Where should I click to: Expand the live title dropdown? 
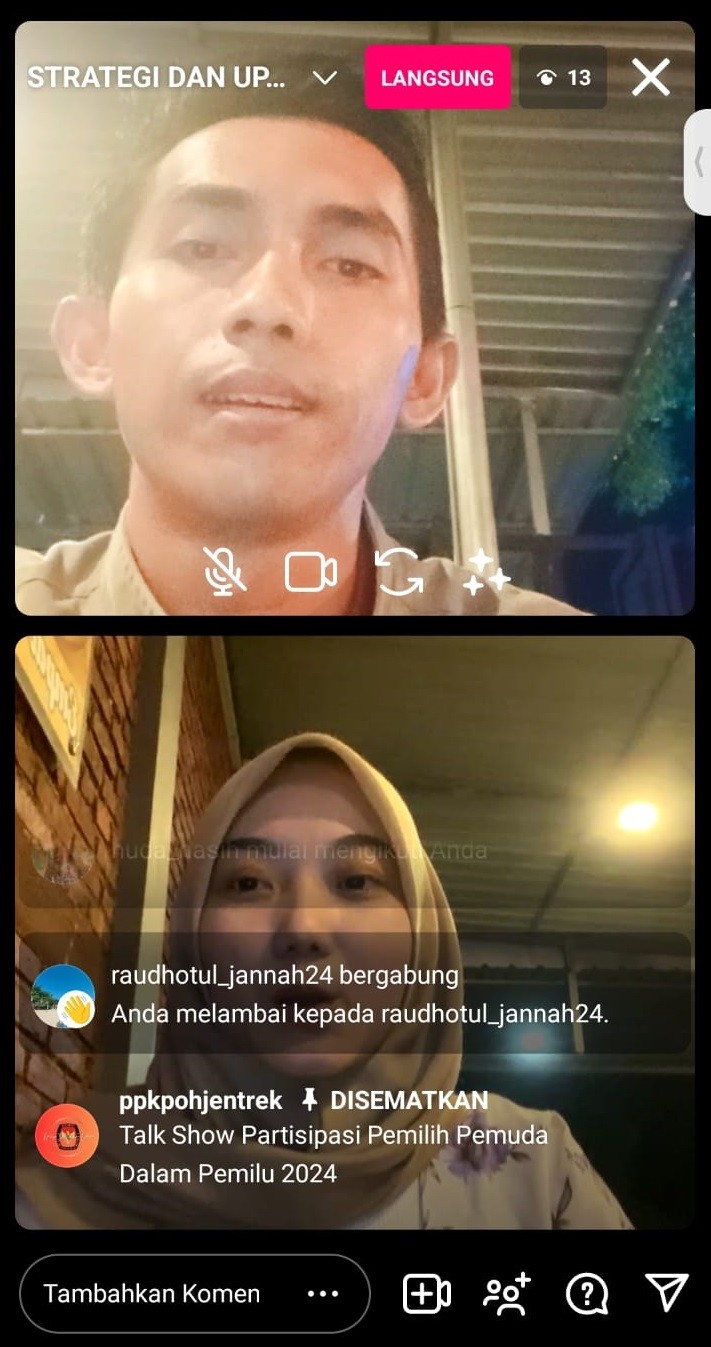(325, 78)
